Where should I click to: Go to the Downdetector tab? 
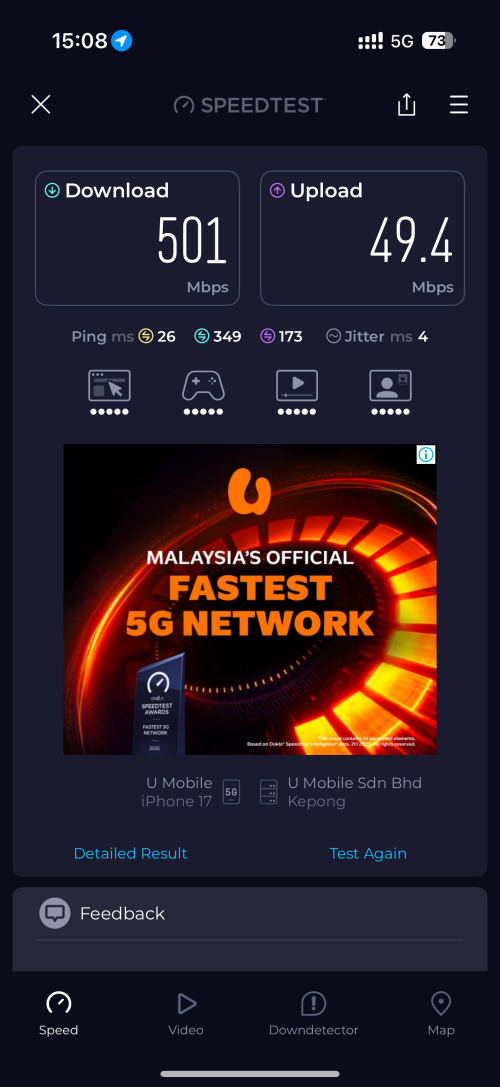point(313,1014)
